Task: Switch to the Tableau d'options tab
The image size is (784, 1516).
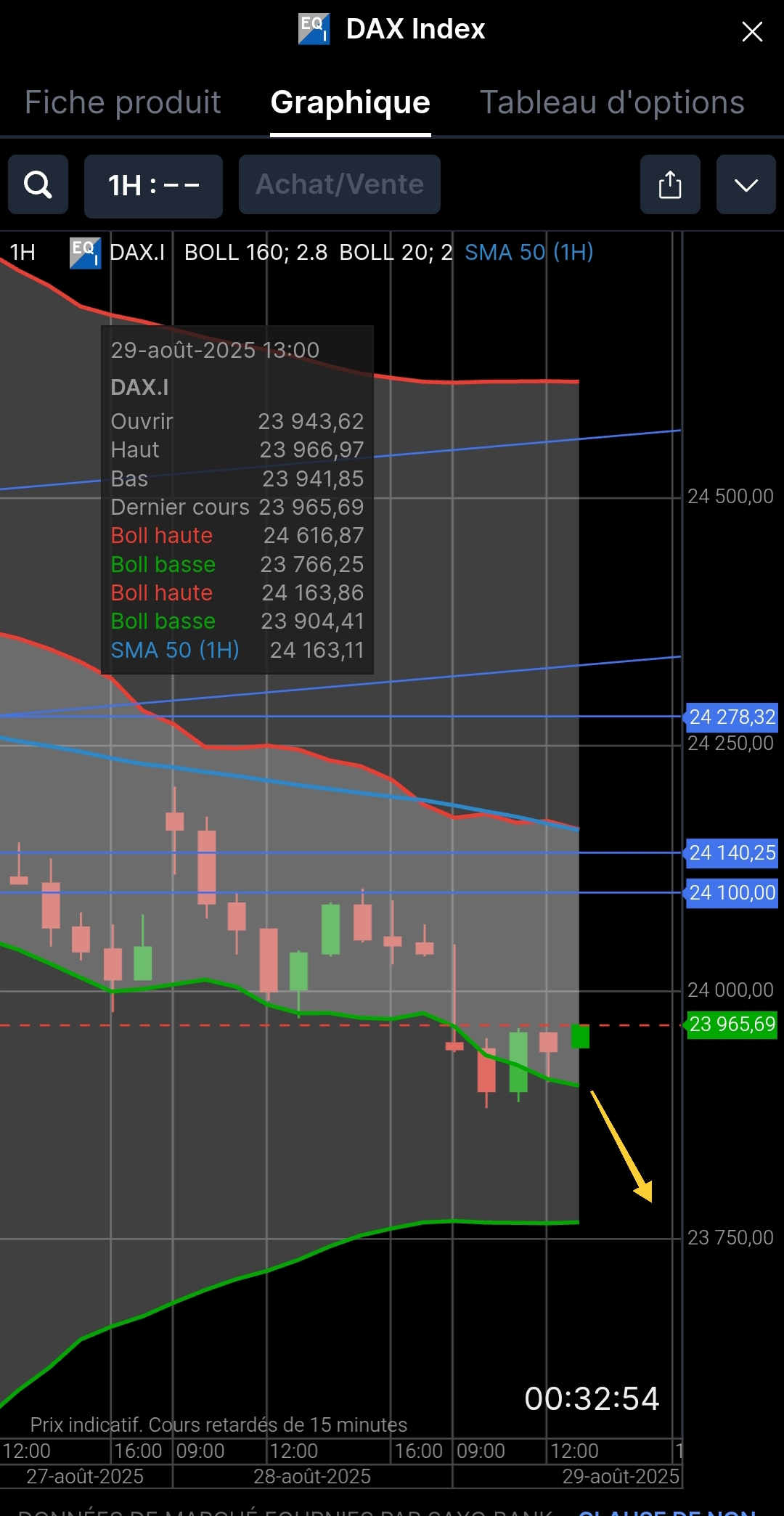Action: 612,102
